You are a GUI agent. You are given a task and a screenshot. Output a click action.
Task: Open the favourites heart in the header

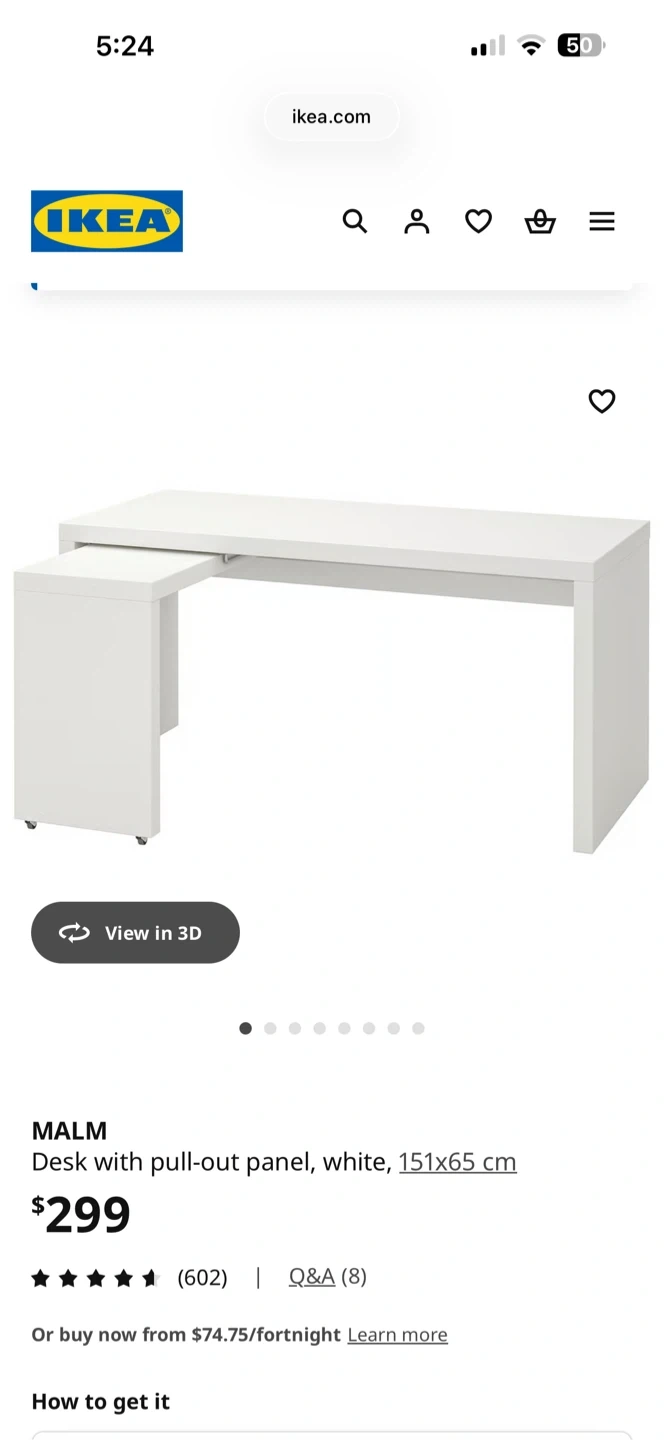point(479,221)
